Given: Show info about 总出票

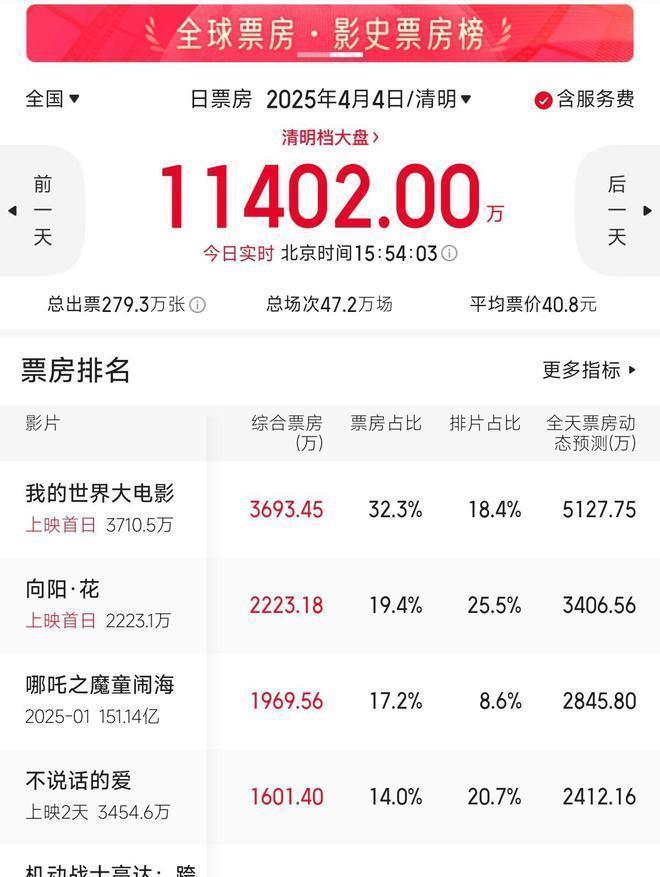Looking at the screenshot, I should coord(198,305).
